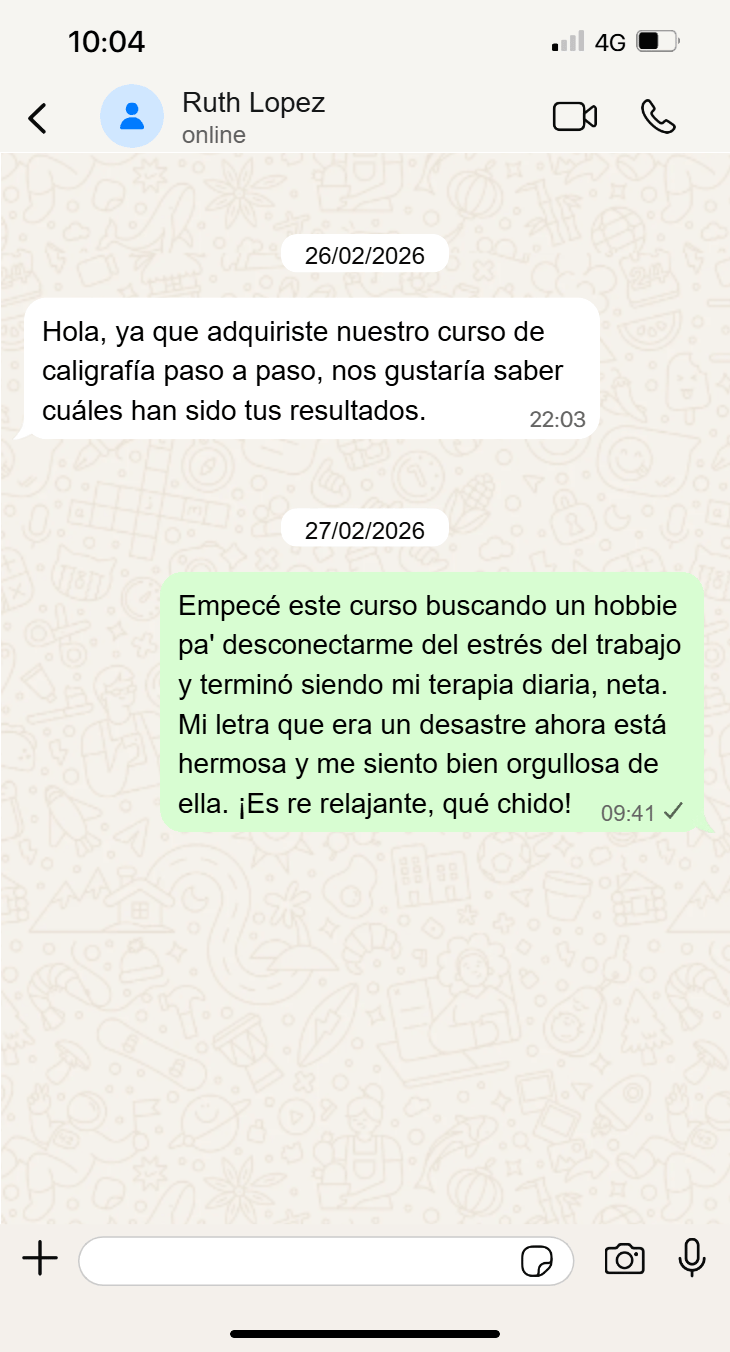Go back to the chat list
The height and width of the screenshot is (1352, 730).
point(37,118)
